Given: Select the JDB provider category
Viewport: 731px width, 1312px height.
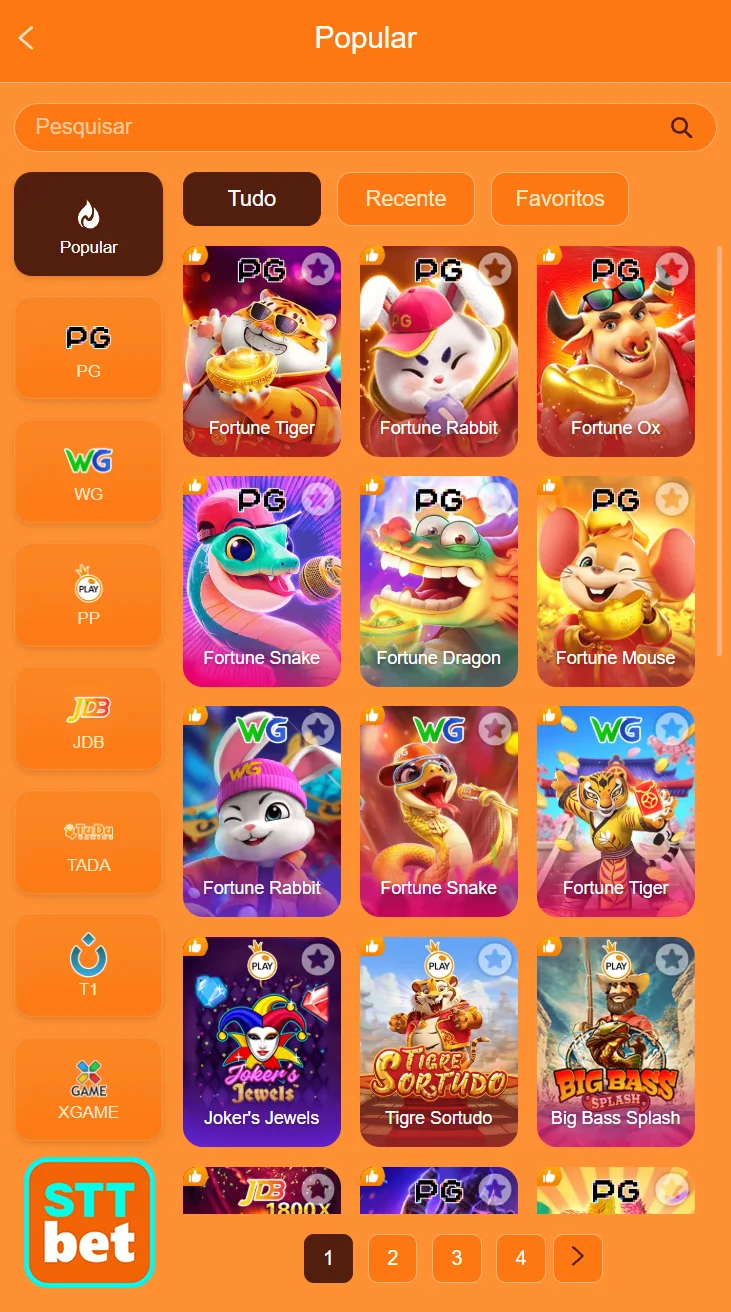Looking at the screenshot, I should (88, 719).
